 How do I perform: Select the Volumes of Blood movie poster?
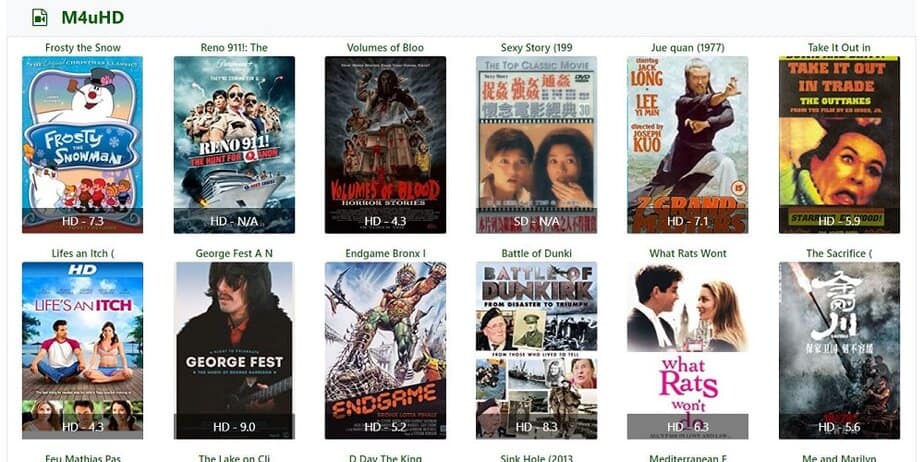click(385, 140)
